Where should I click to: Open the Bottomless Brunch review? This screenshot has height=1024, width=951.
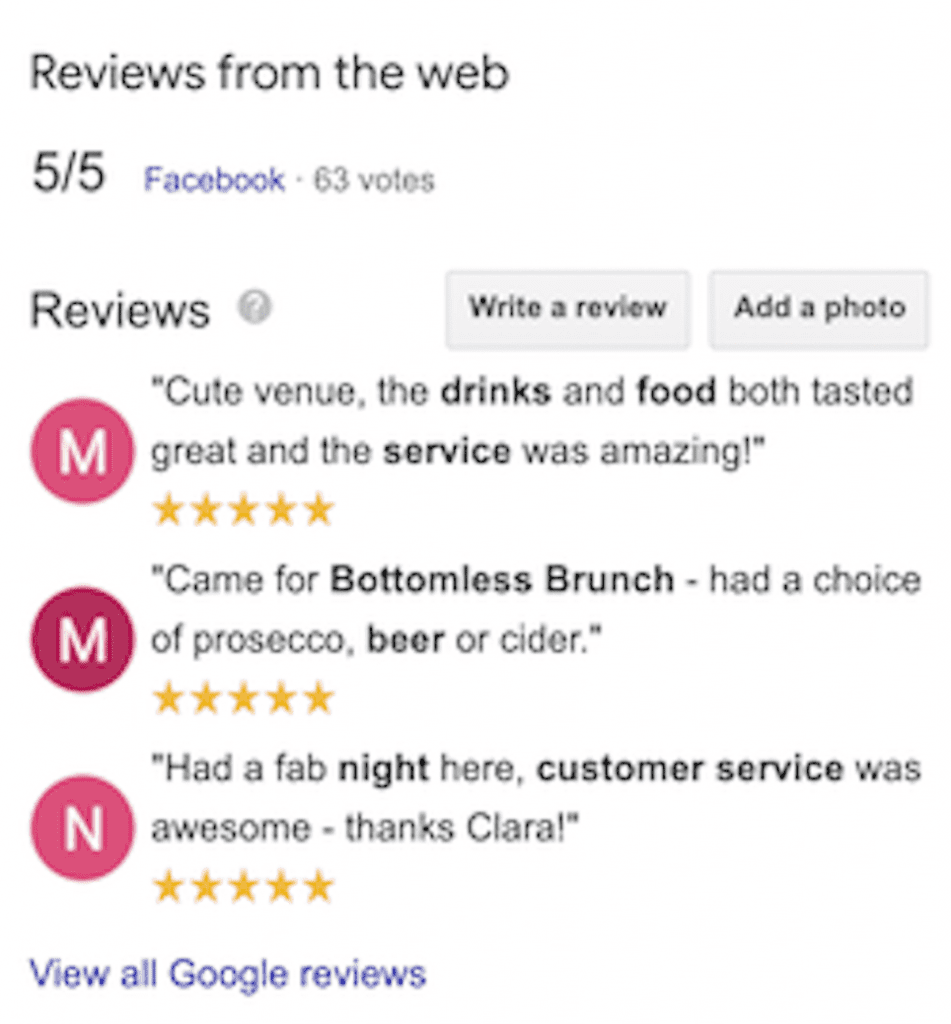pyautogui.click(x=535, y=608)
